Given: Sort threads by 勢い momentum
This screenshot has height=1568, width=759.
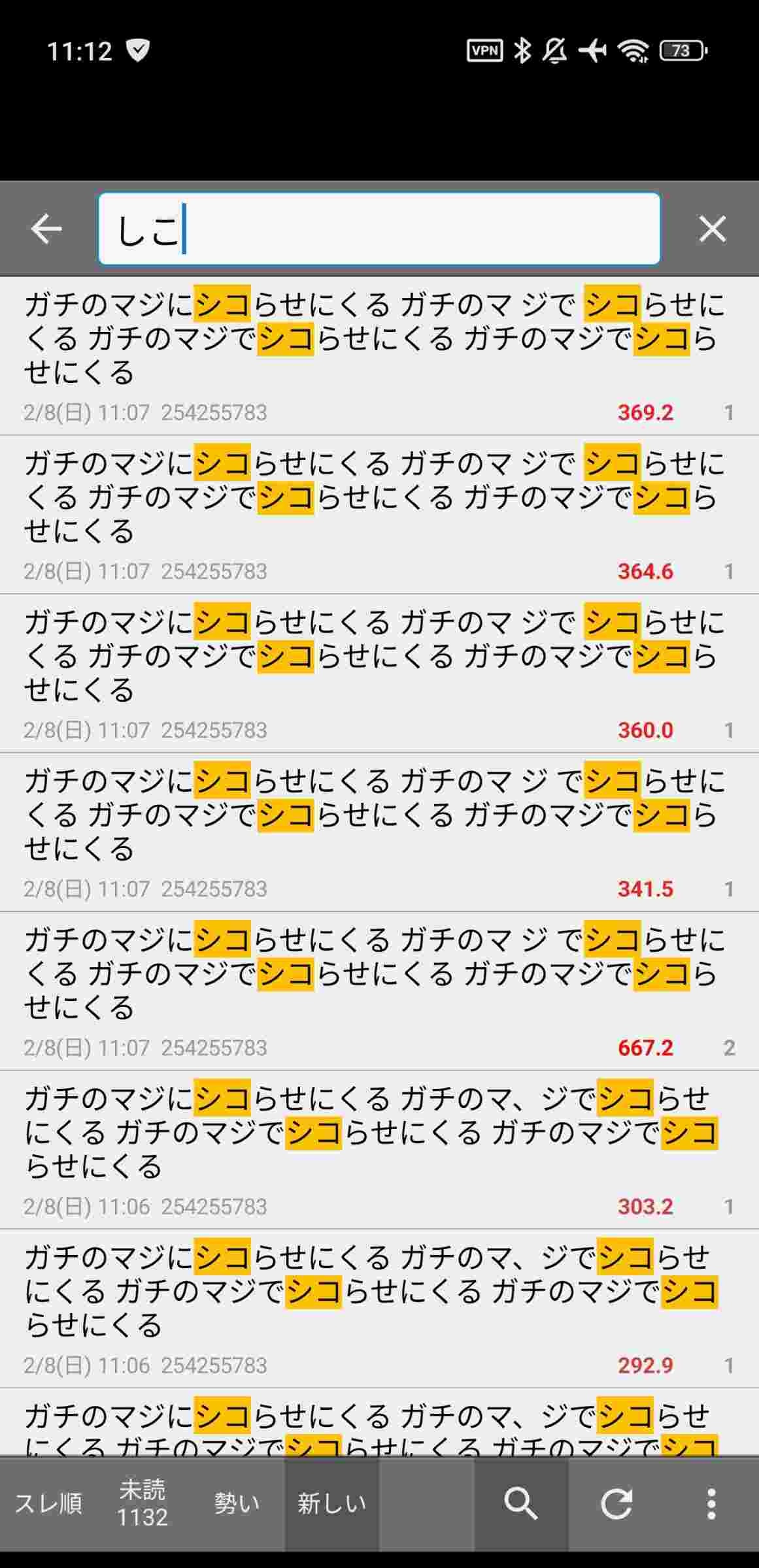Looking at the screenshot, I should (237, 1503).
